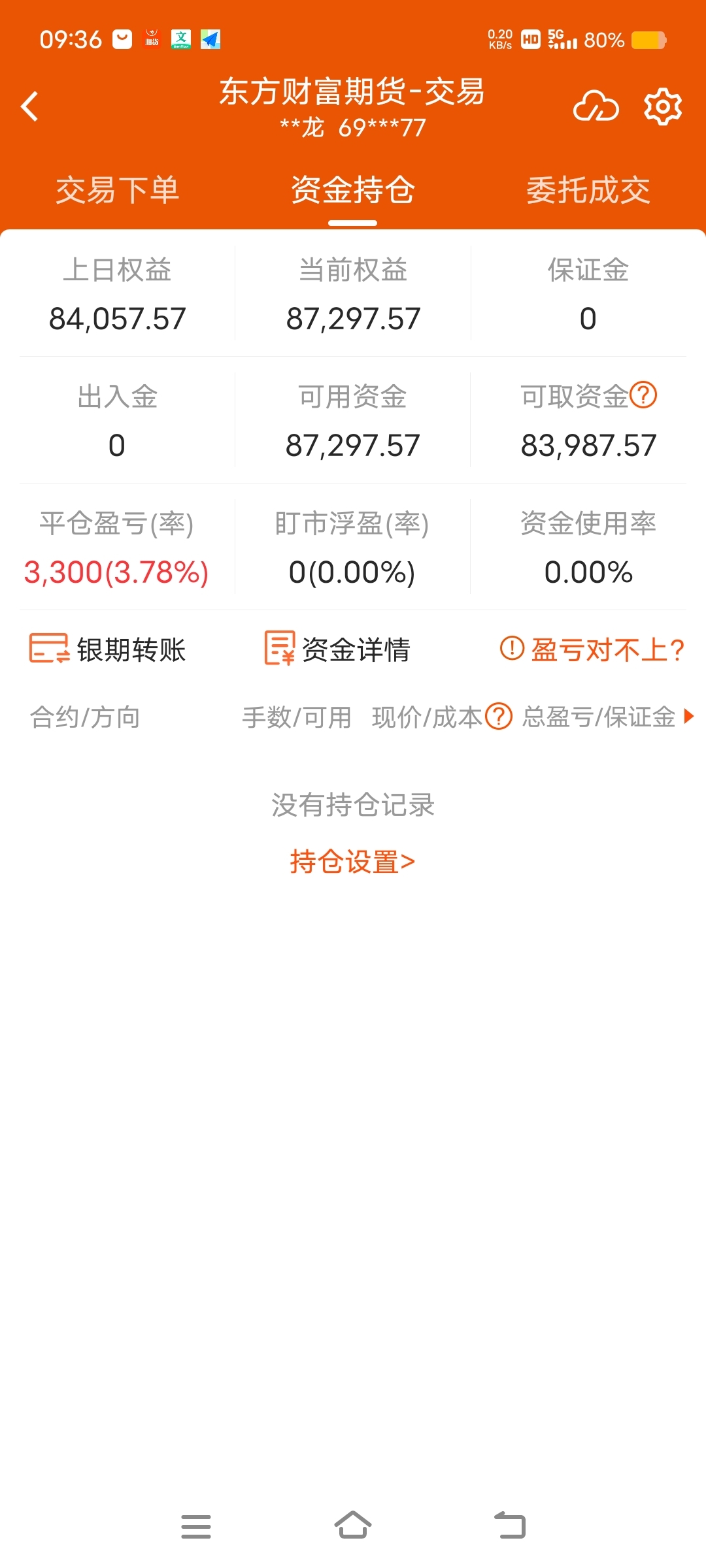
Task: Tap the help icon beside 可取资金
Action: pyautogui.click(x=643, y=395)
